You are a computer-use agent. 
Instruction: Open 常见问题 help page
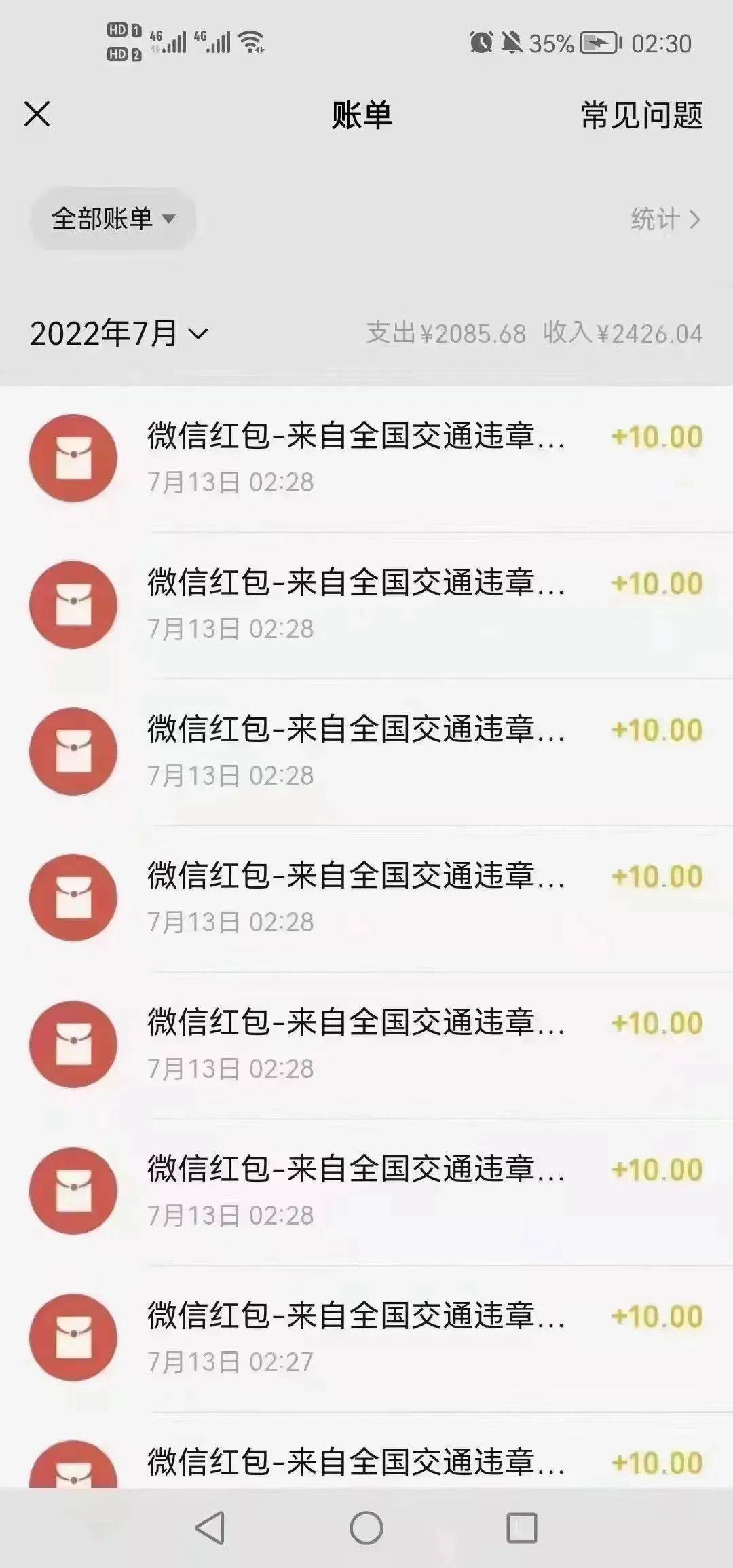pos(641,115)
